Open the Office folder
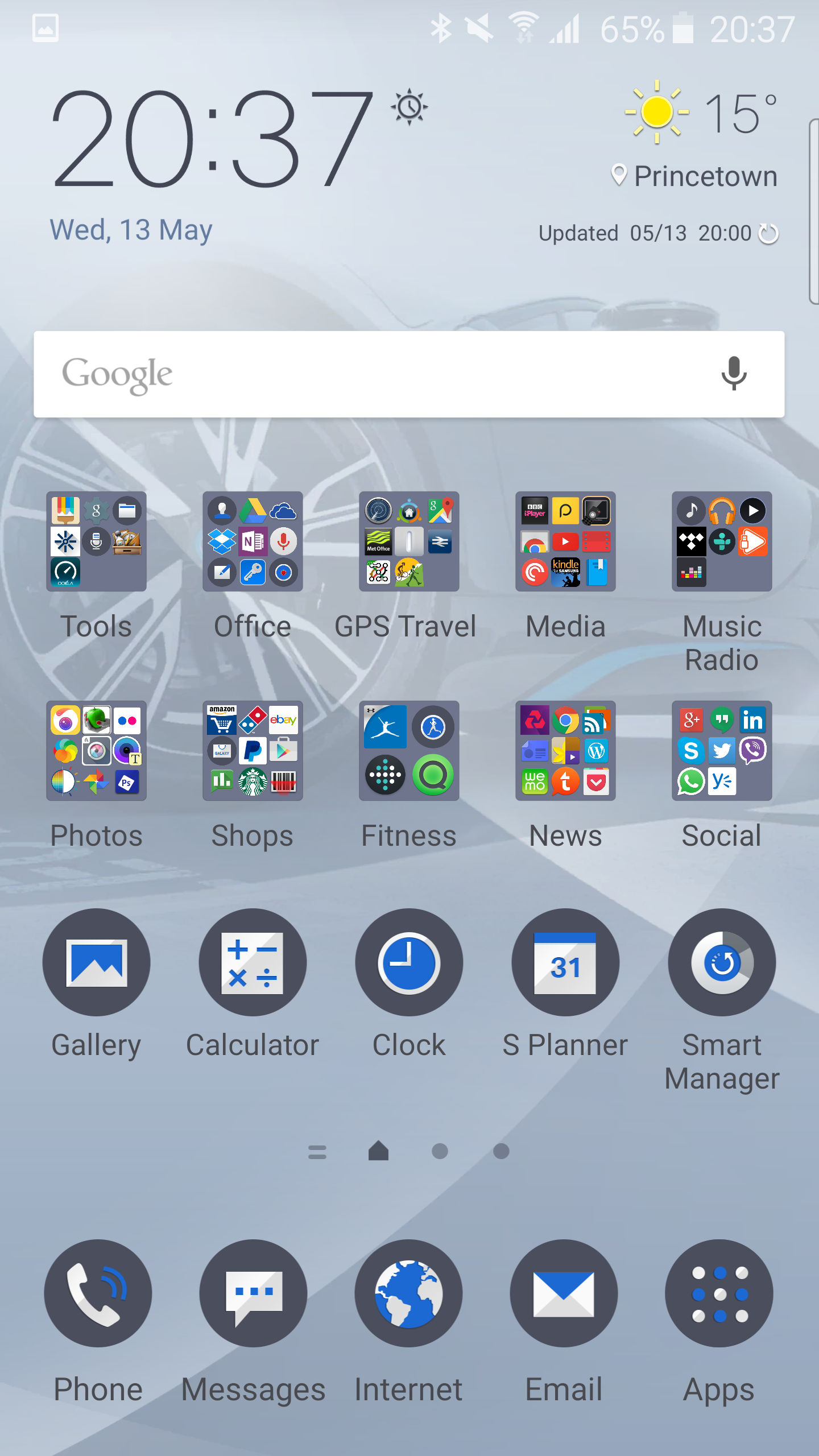The width and height of the screenshot is (819, 1456). click(253, 541)
